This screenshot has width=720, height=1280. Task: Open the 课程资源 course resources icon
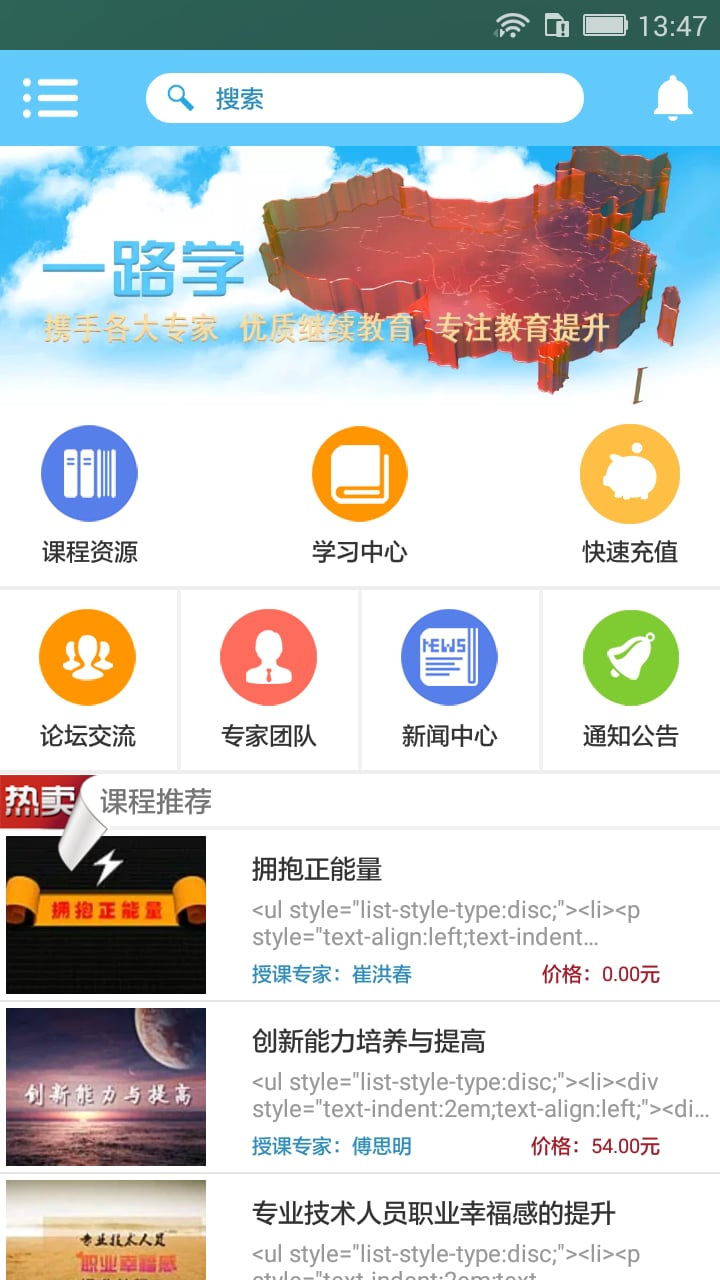coord(89,473)
